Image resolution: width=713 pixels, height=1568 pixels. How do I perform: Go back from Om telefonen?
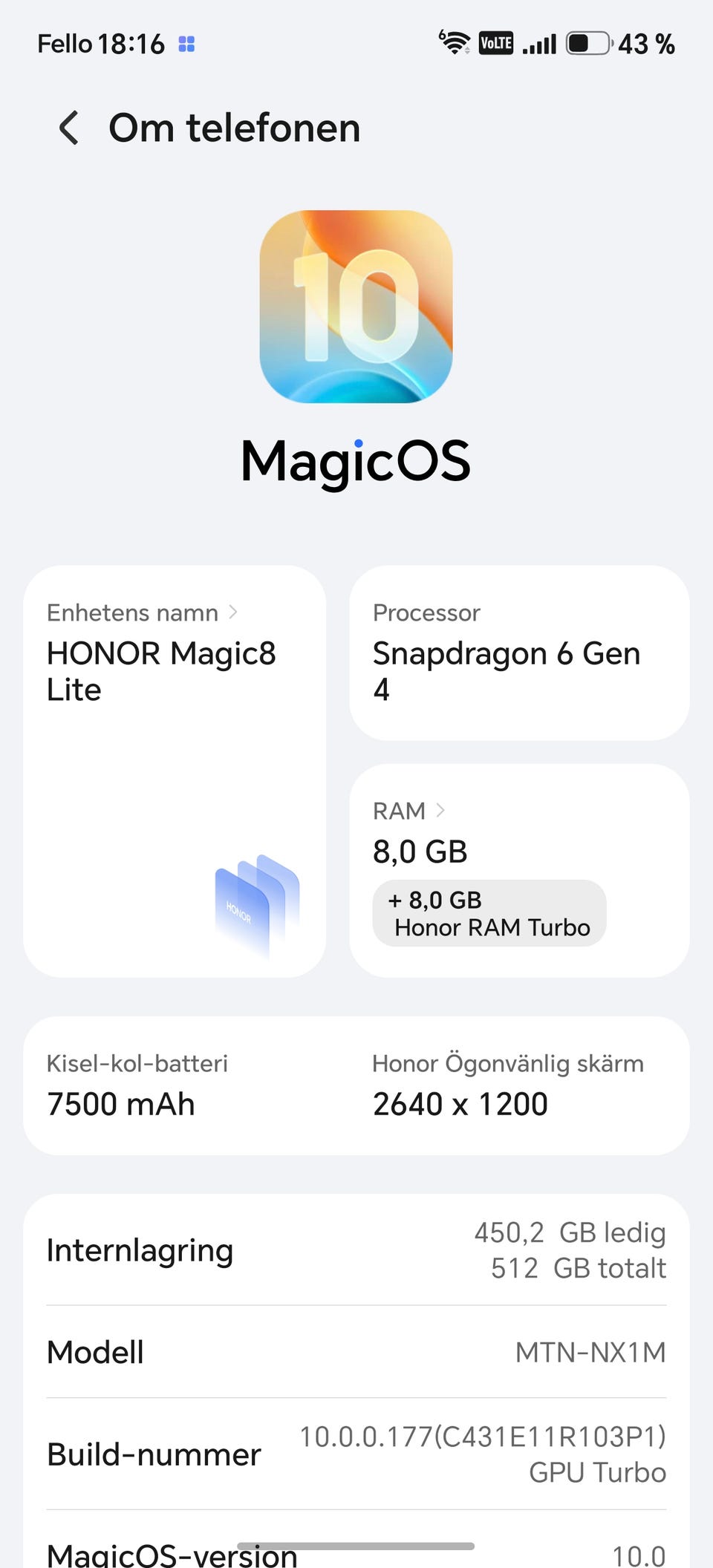pyautogui.click(x=69, y=128)
